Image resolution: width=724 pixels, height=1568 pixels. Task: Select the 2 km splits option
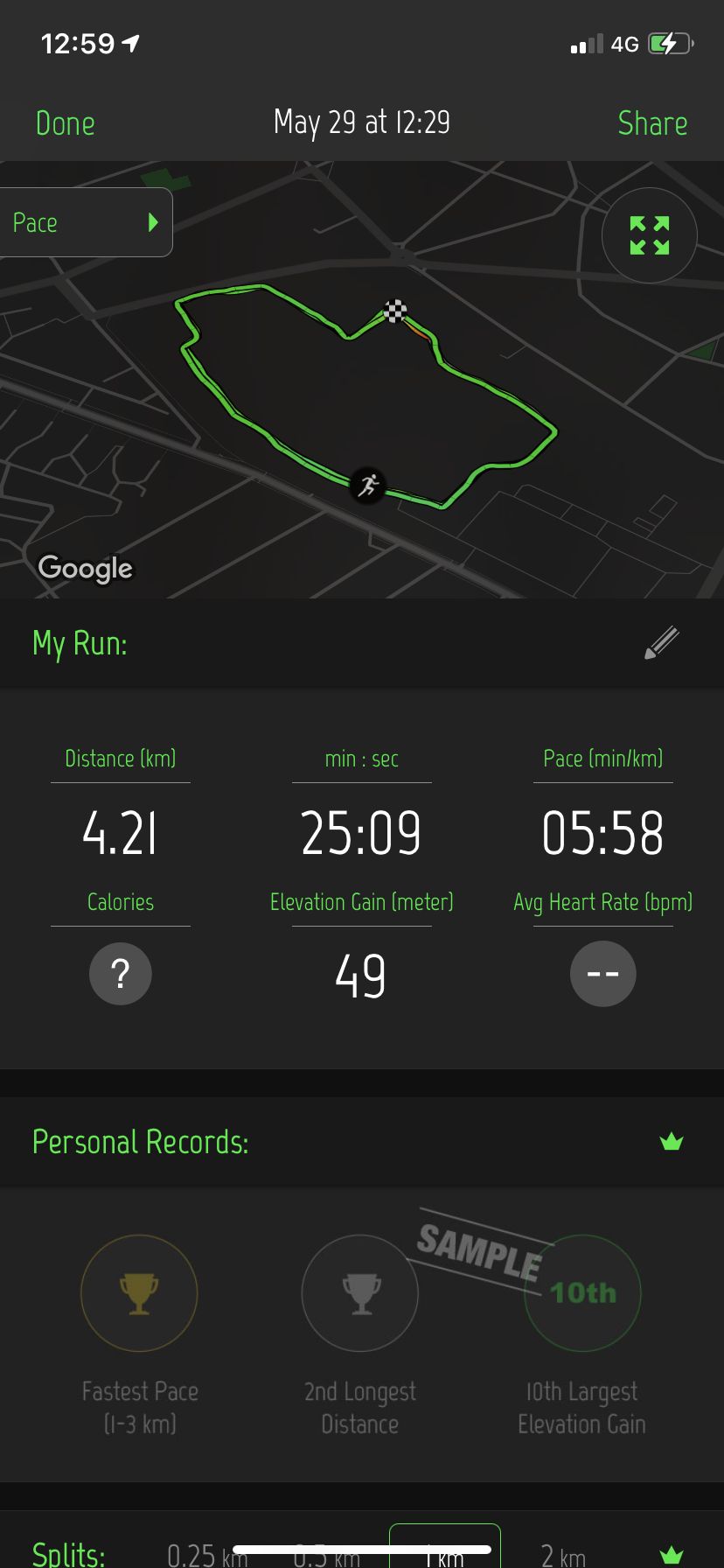tap(563, 1555)
